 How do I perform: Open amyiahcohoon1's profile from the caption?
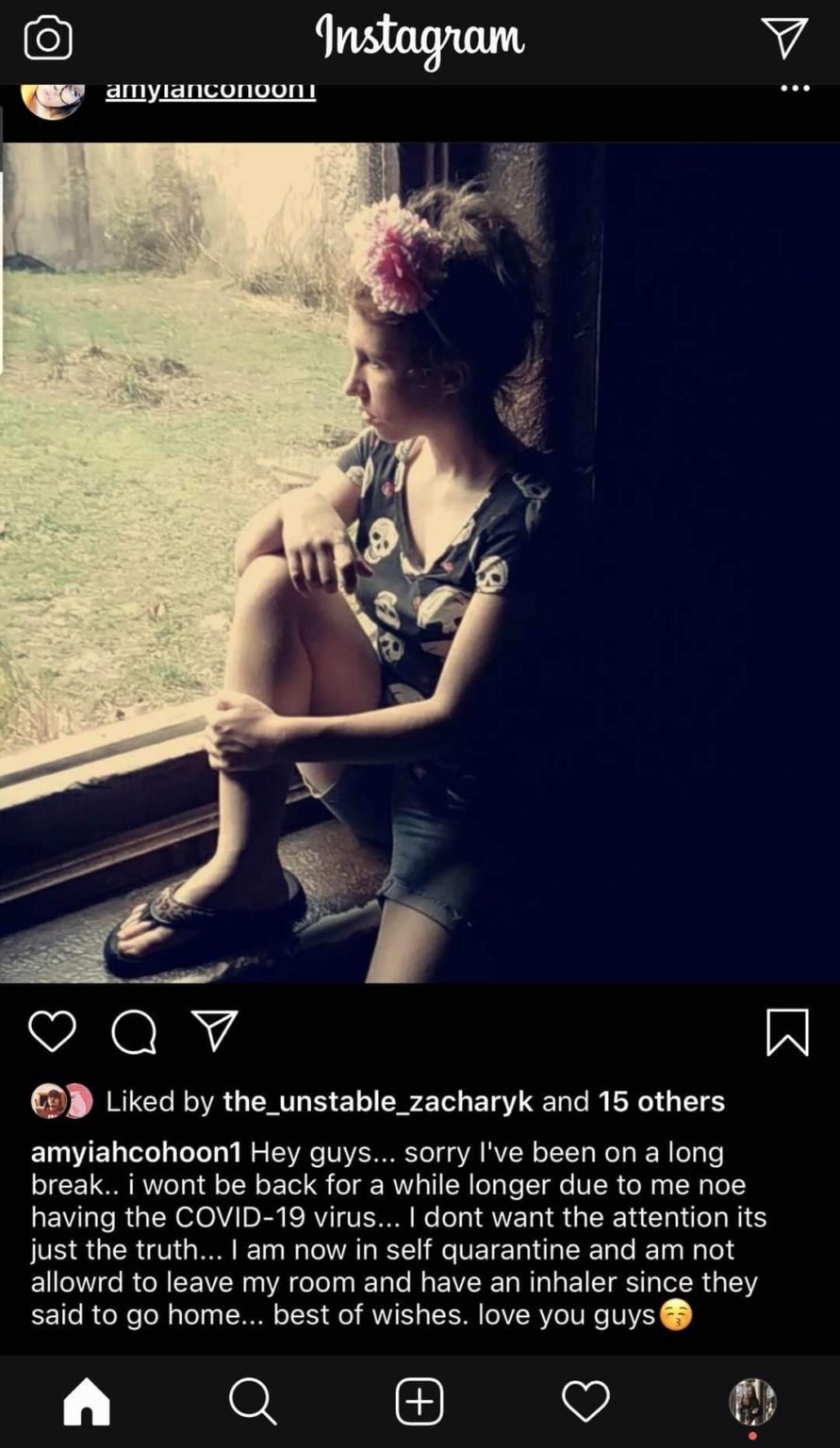click(x=136, y=1152)
